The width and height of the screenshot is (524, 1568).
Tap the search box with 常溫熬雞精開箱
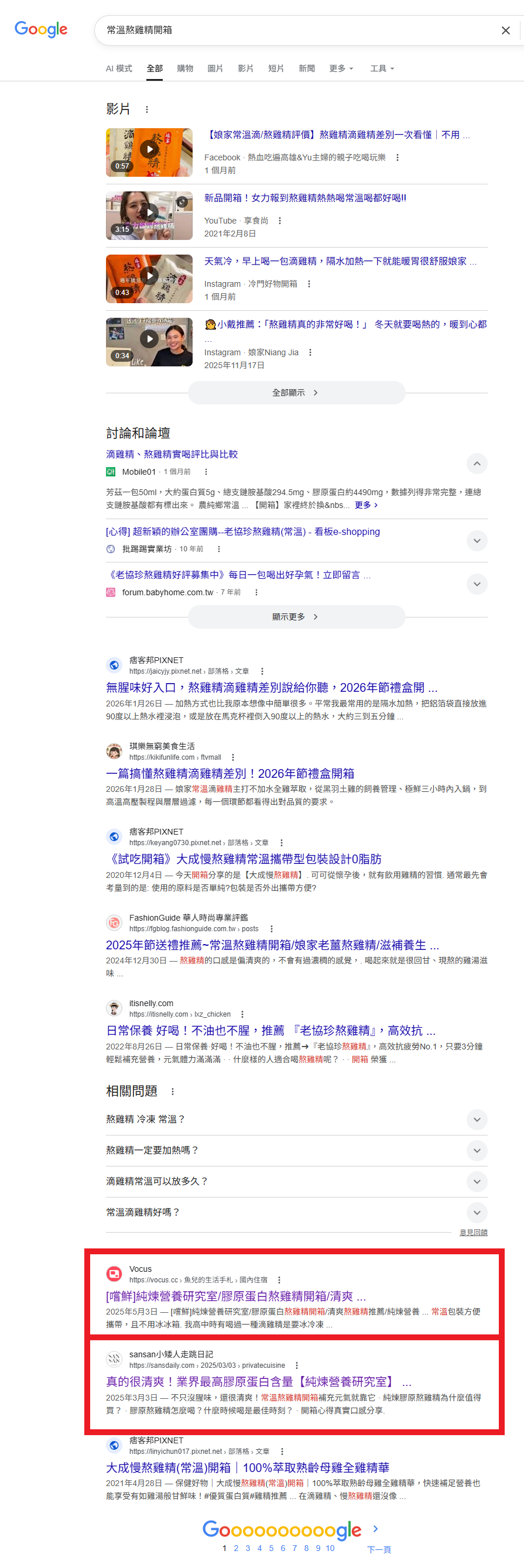292,30
